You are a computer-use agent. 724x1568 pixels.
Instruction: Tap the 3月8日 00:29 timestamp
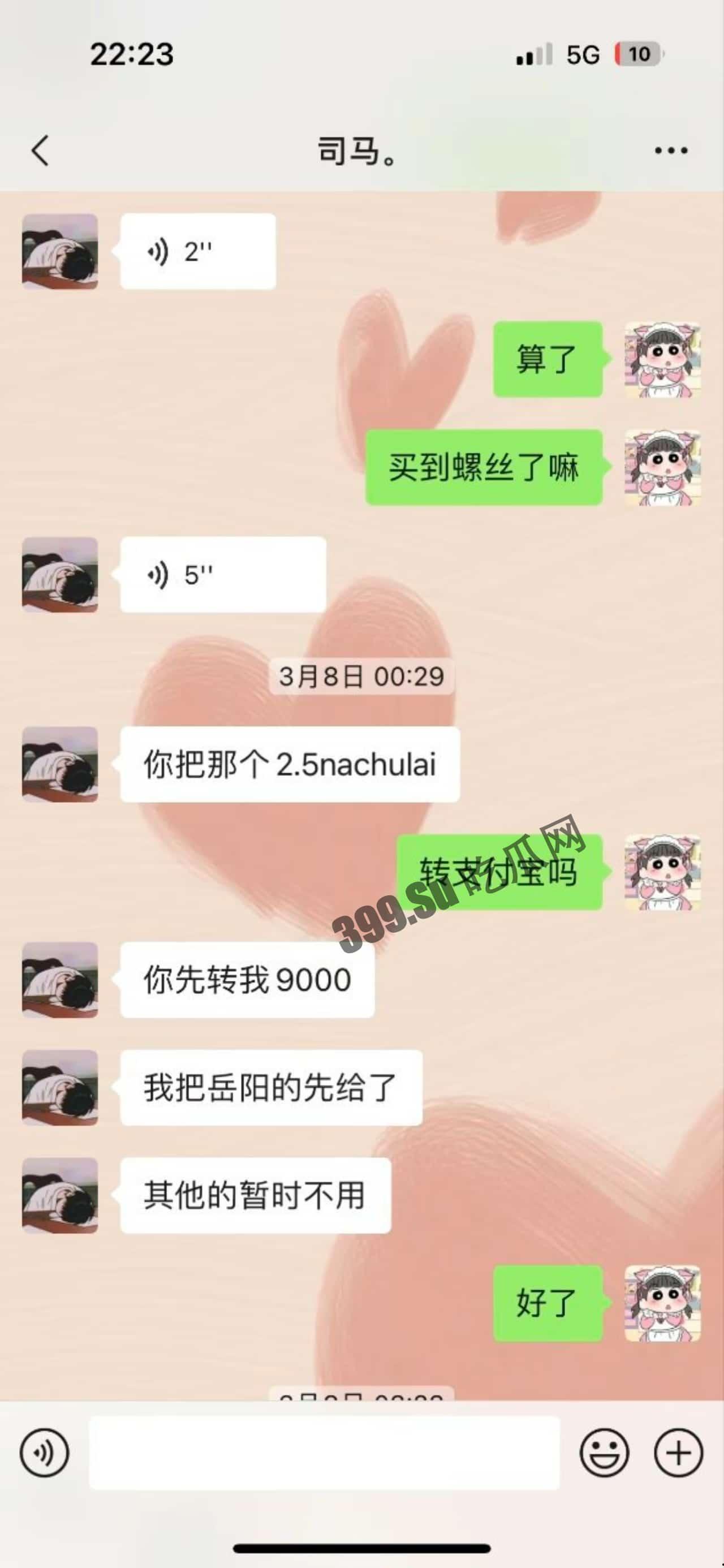[x=361, y=674]
